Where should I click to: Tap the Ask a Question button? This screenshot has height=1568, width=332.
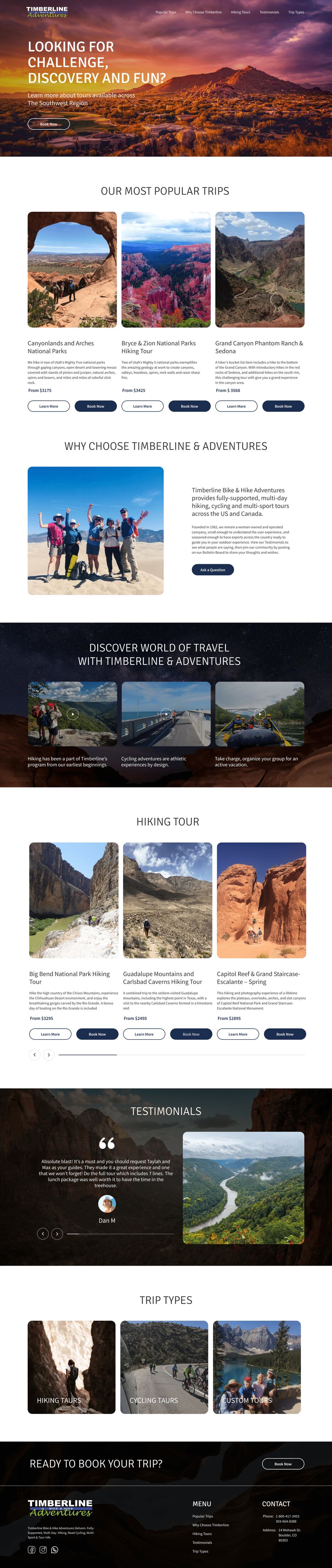point(212,570)
